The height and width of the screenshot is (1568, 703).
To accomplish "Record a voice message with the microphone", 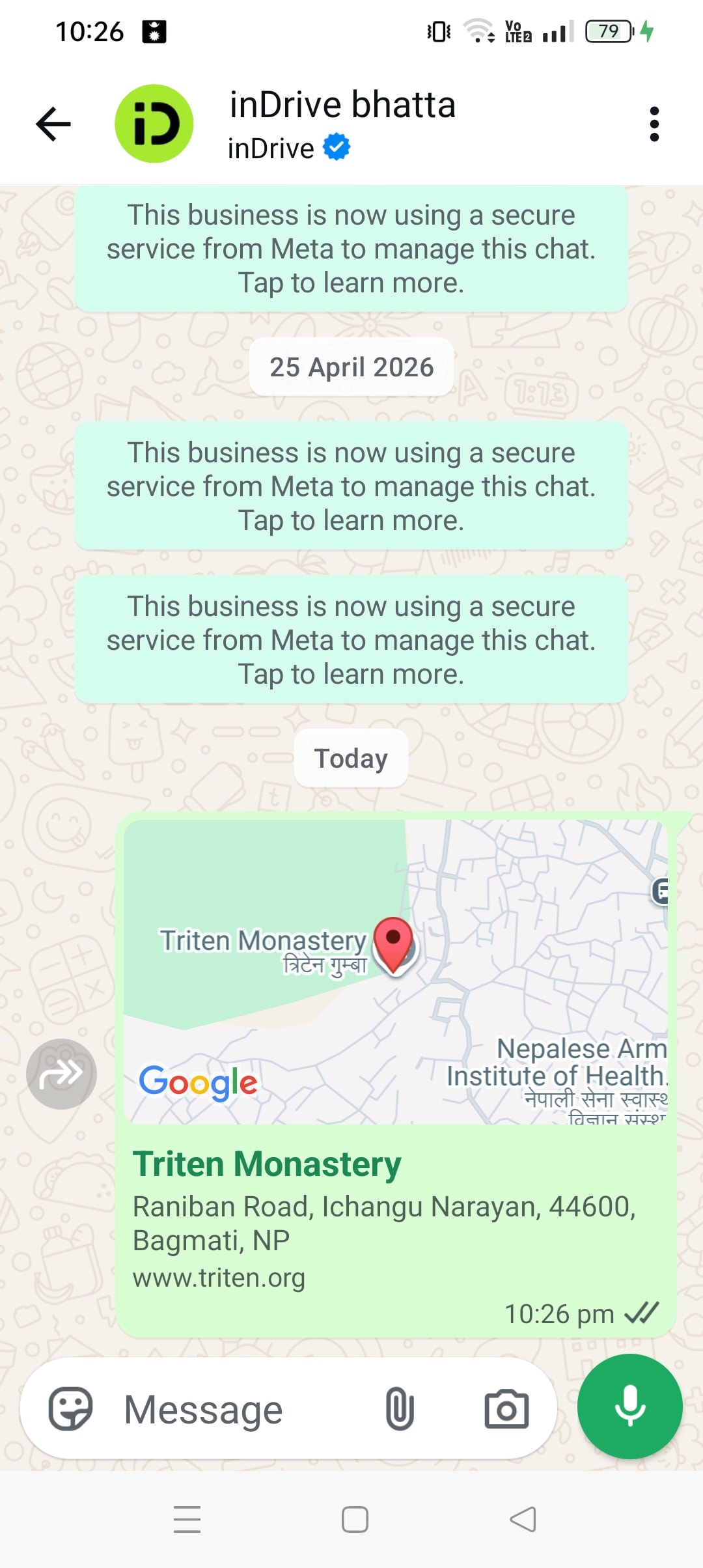I will point(629,1407).
